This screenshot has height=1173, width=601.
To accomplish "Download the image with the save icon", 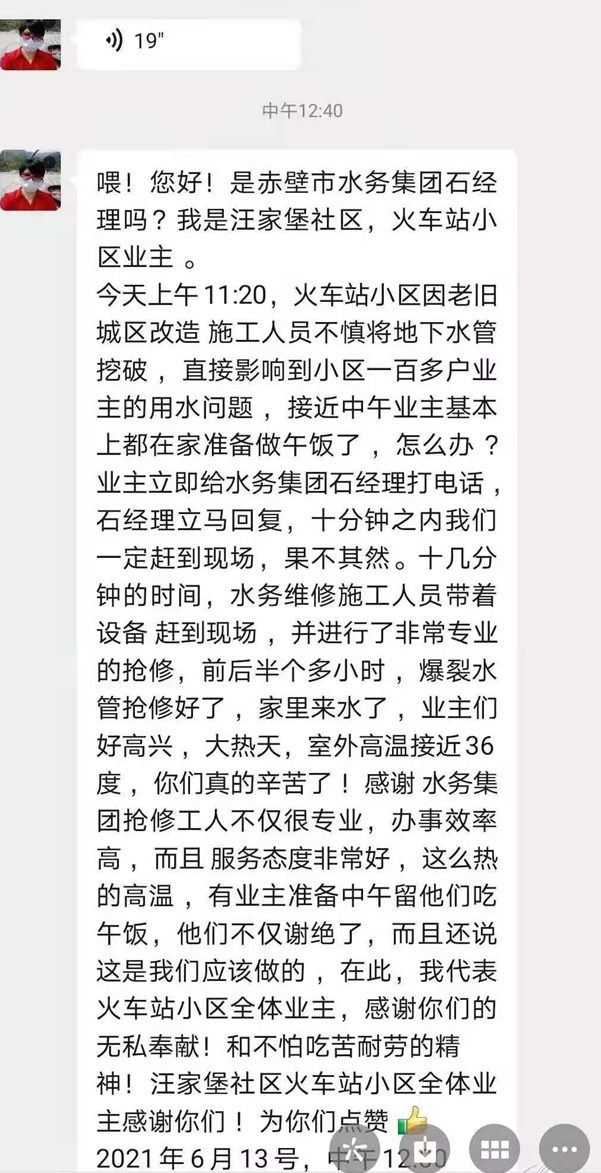I will click(424, 1148).
